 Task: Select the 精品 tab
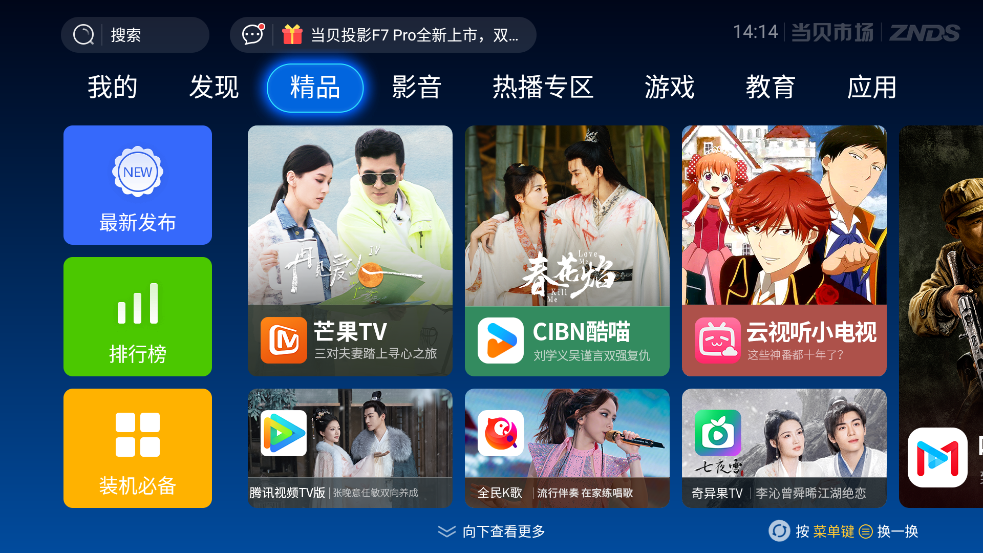point(315,87)
